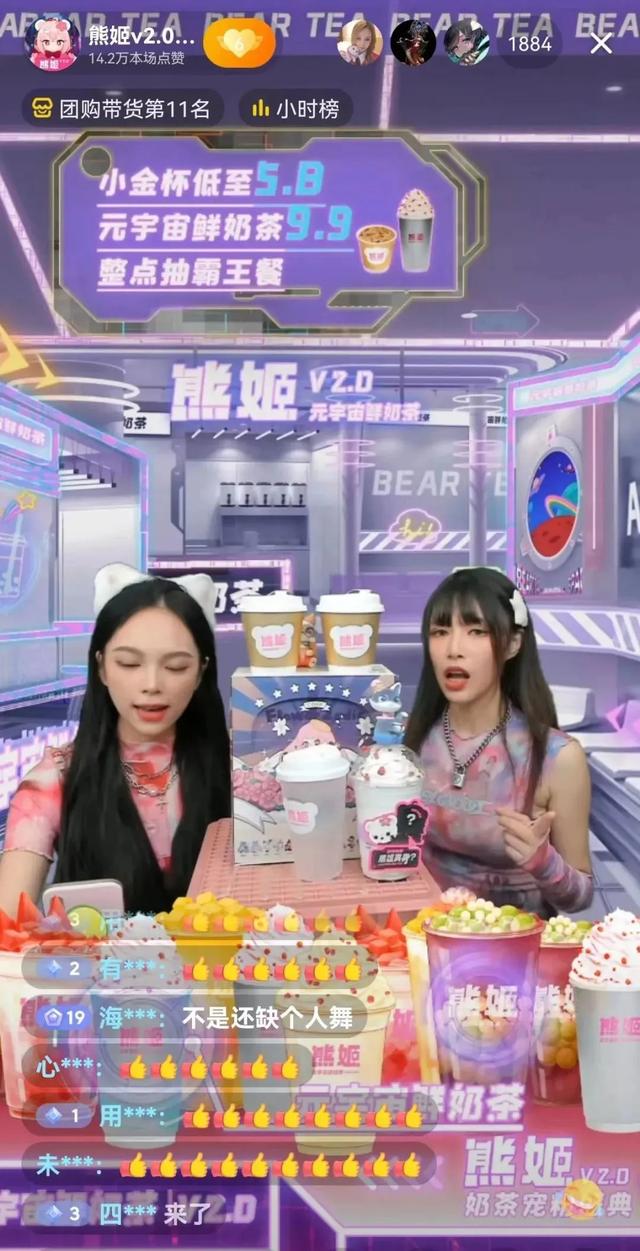View second top viewer's avatar
This screenshot has height=1251, width=640.
click(412, 43)
